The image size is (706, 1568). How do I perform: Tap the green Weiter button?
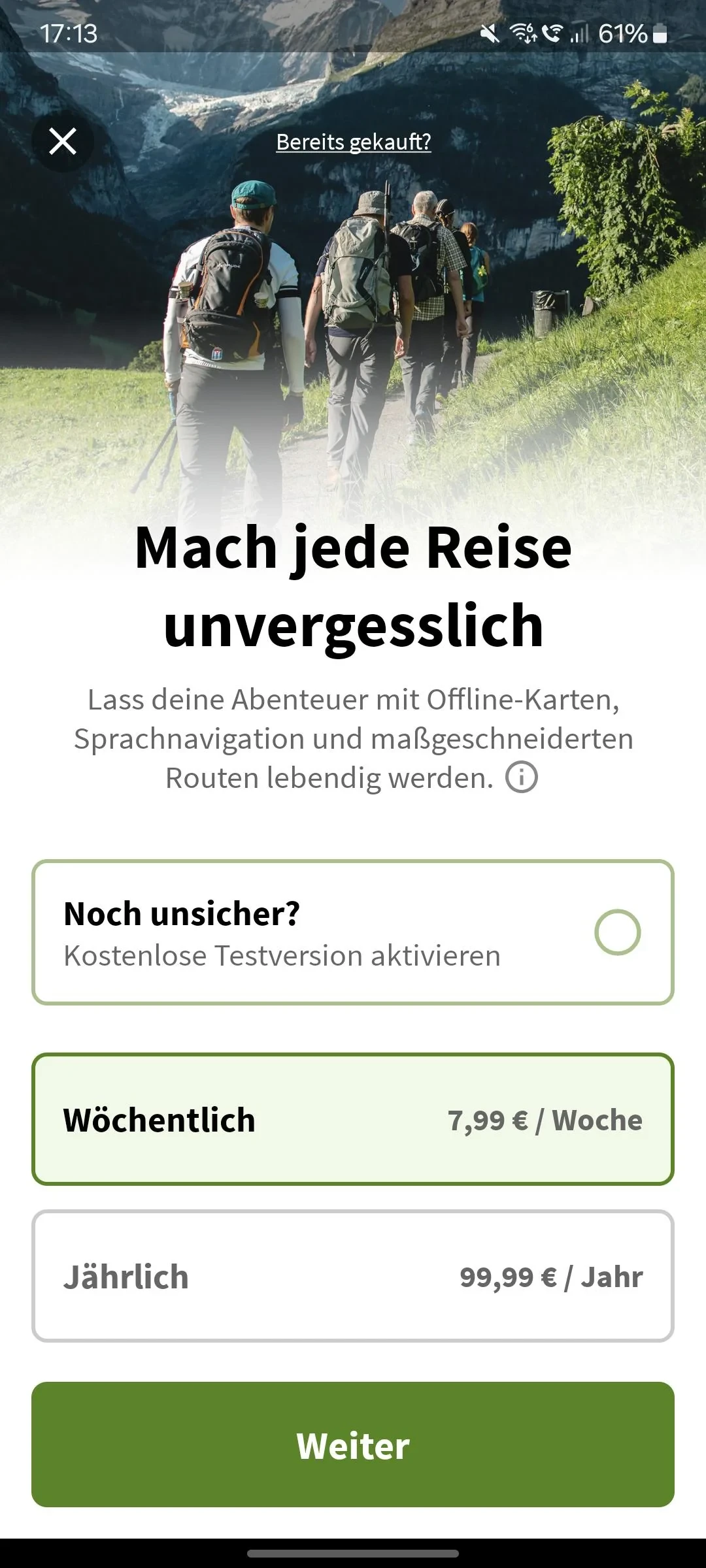point(353,1445)
